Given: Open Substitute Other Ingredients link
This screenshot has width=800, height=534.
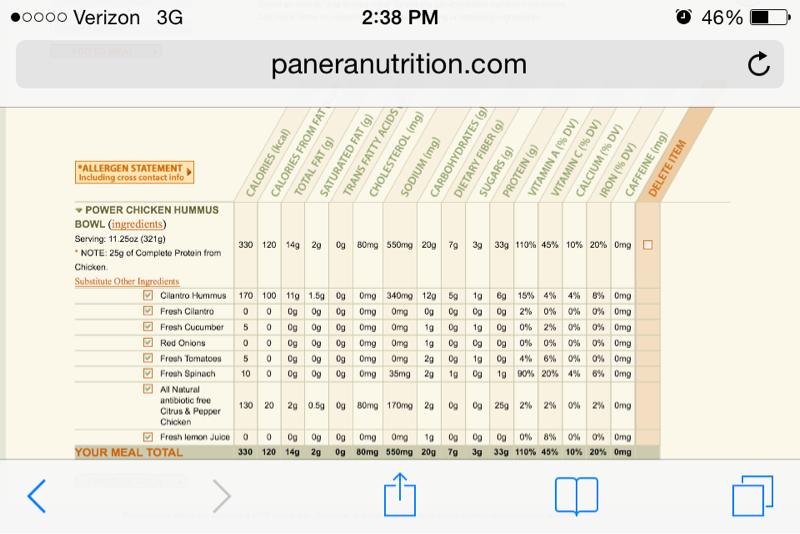Looking at the screenshot, I should tap(127, 282).
